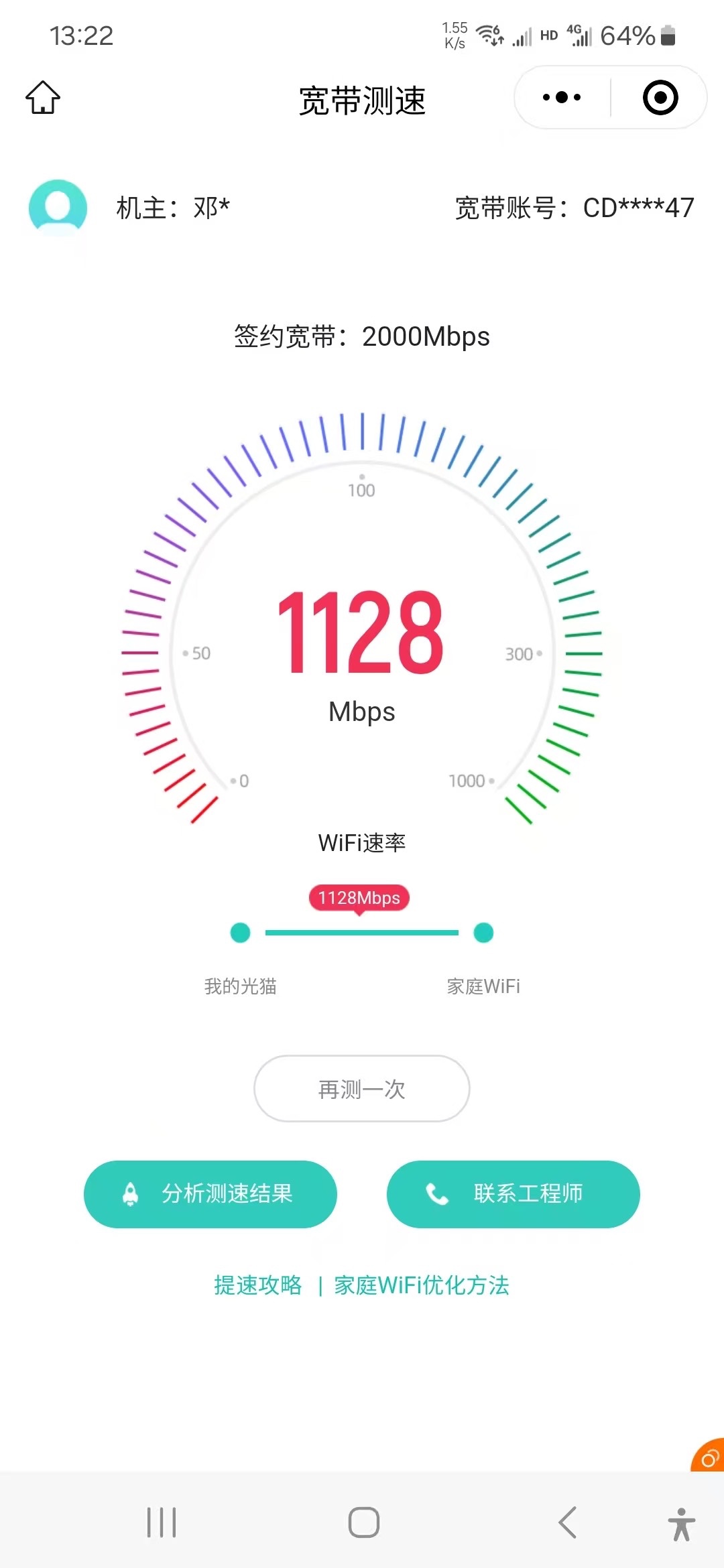
Task: Go to the mini program home icon
Action: pyautogui.click(x=43, y=98)
